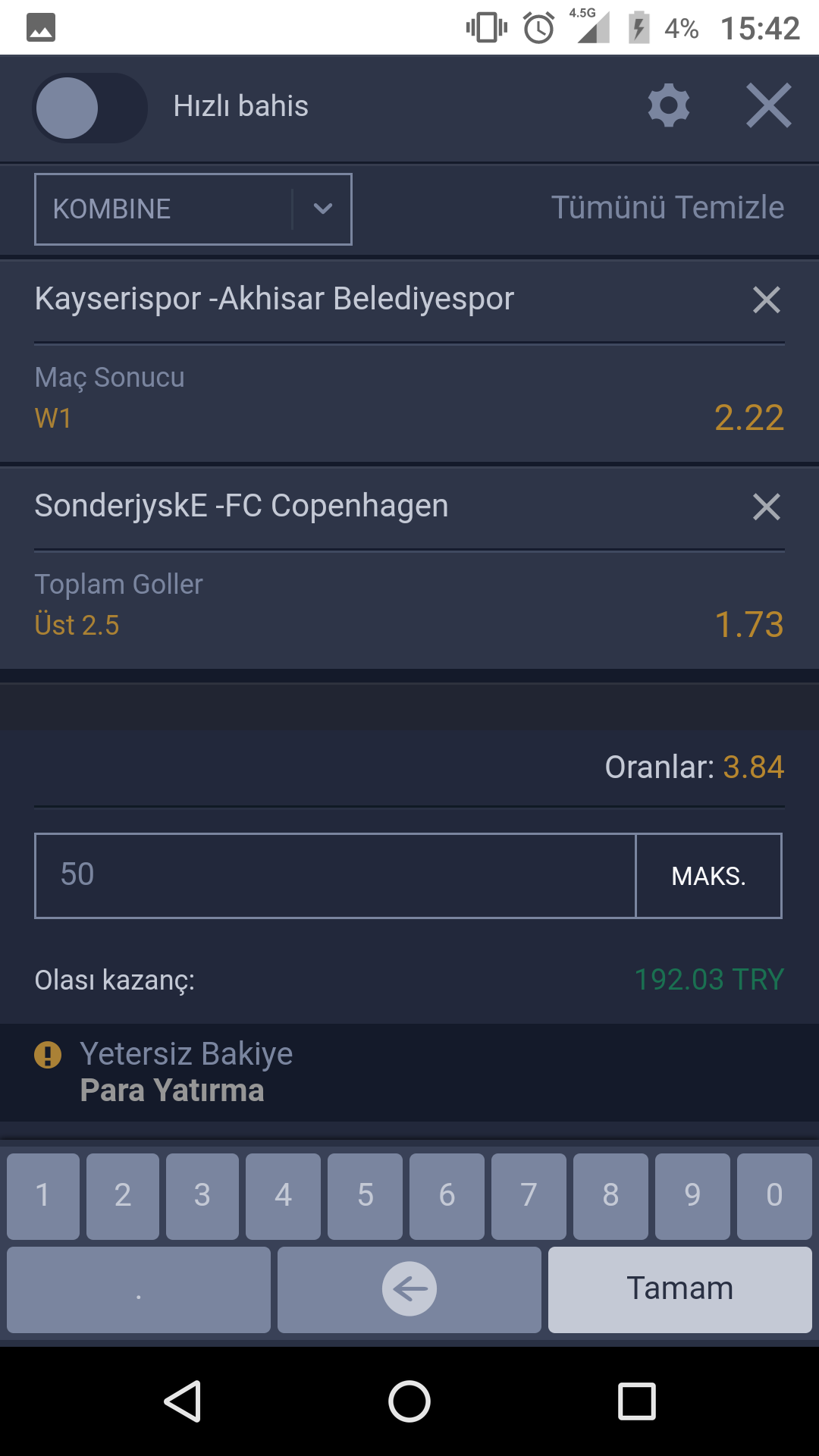The height and width of the screenshot is (1456, 819).
Task: Expand the KOMBINE bet type dropdown
Action: [x=193, y=209]
